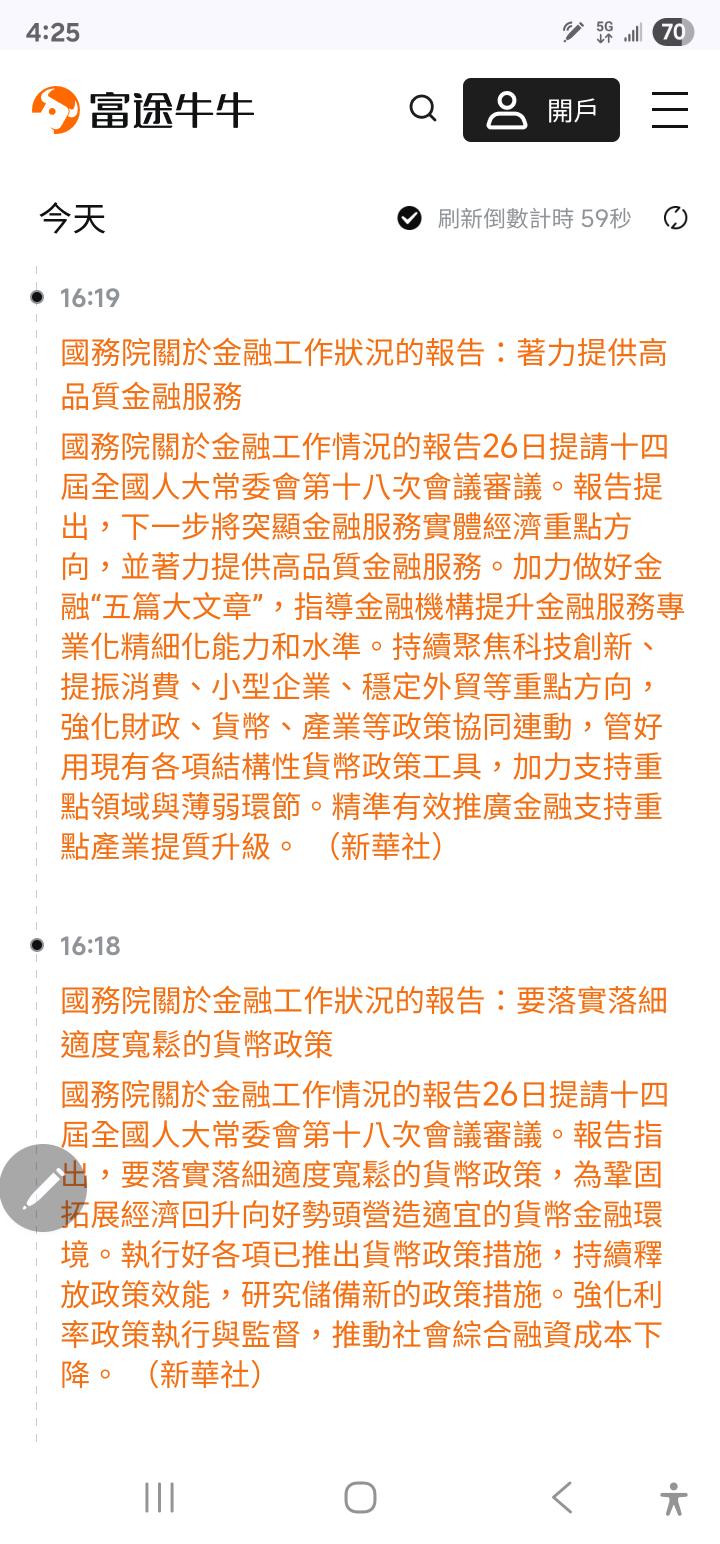
Task: Go to the 富途牛牛 home logo
Action: (143, 110)
